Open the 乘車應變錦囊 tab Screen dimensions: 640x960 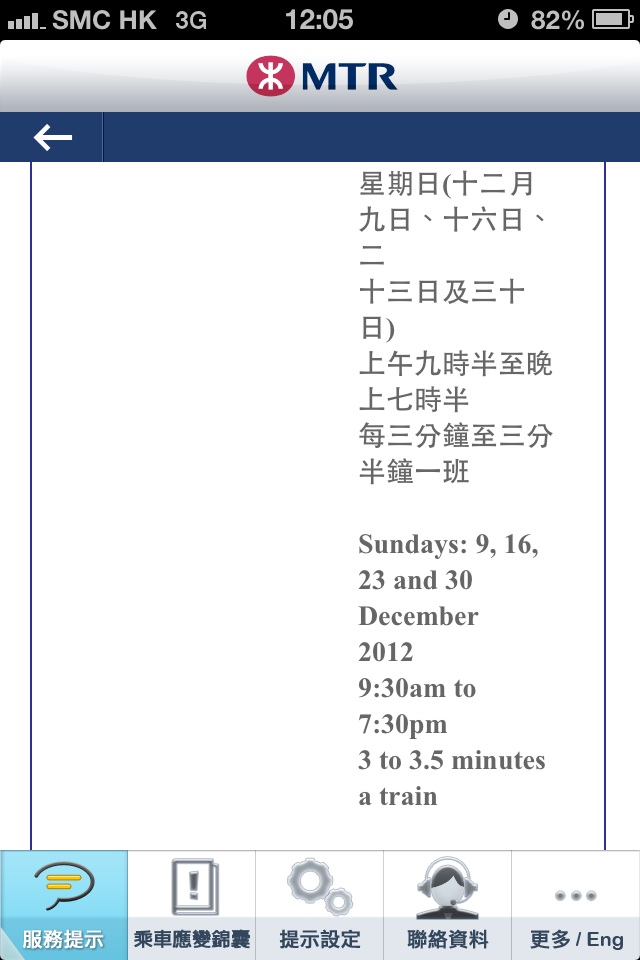pyautogui.click(x=192, y=905)
